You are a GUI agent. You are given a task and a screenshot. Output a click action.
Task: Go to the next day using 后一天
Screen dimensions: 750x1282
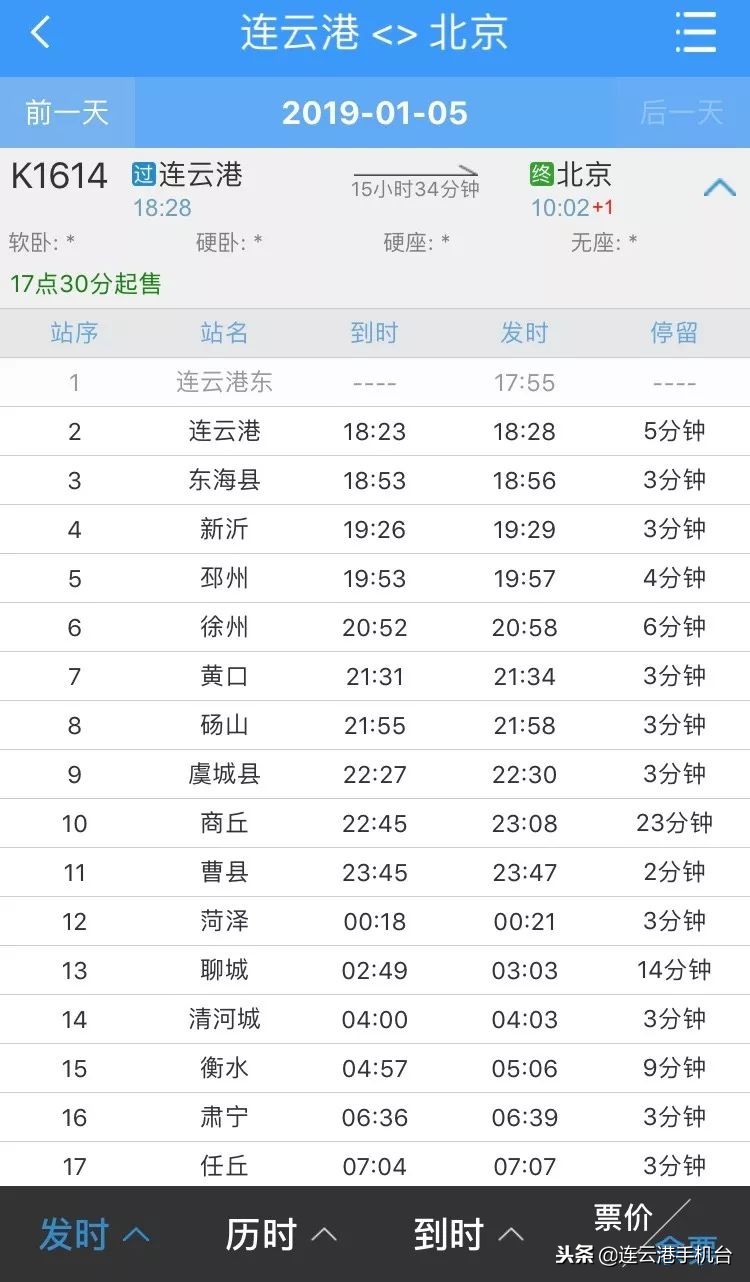(685, 112)
